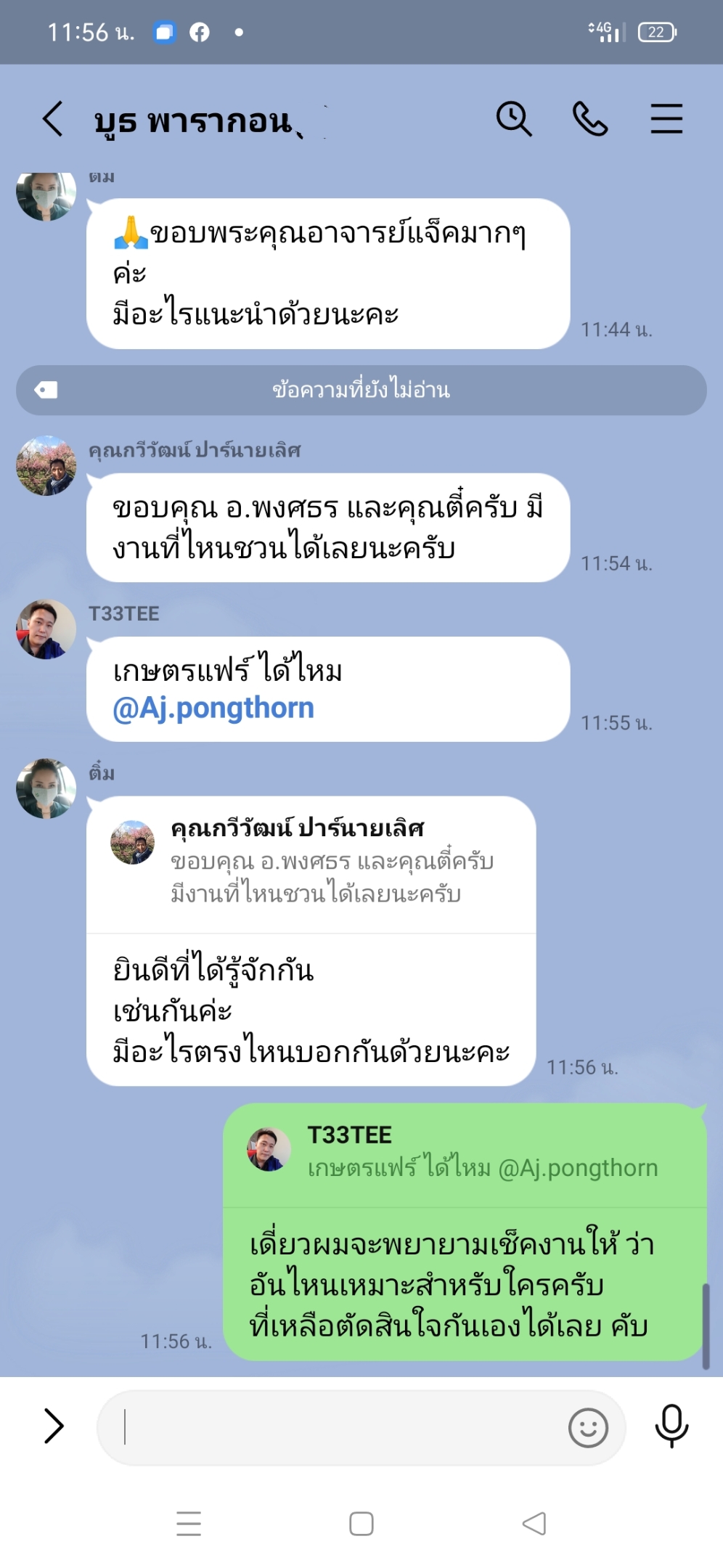Expand the attachment options arrow
Image resolution: width=723 pixels, height=1568 pixels.
coord(54,1426)
